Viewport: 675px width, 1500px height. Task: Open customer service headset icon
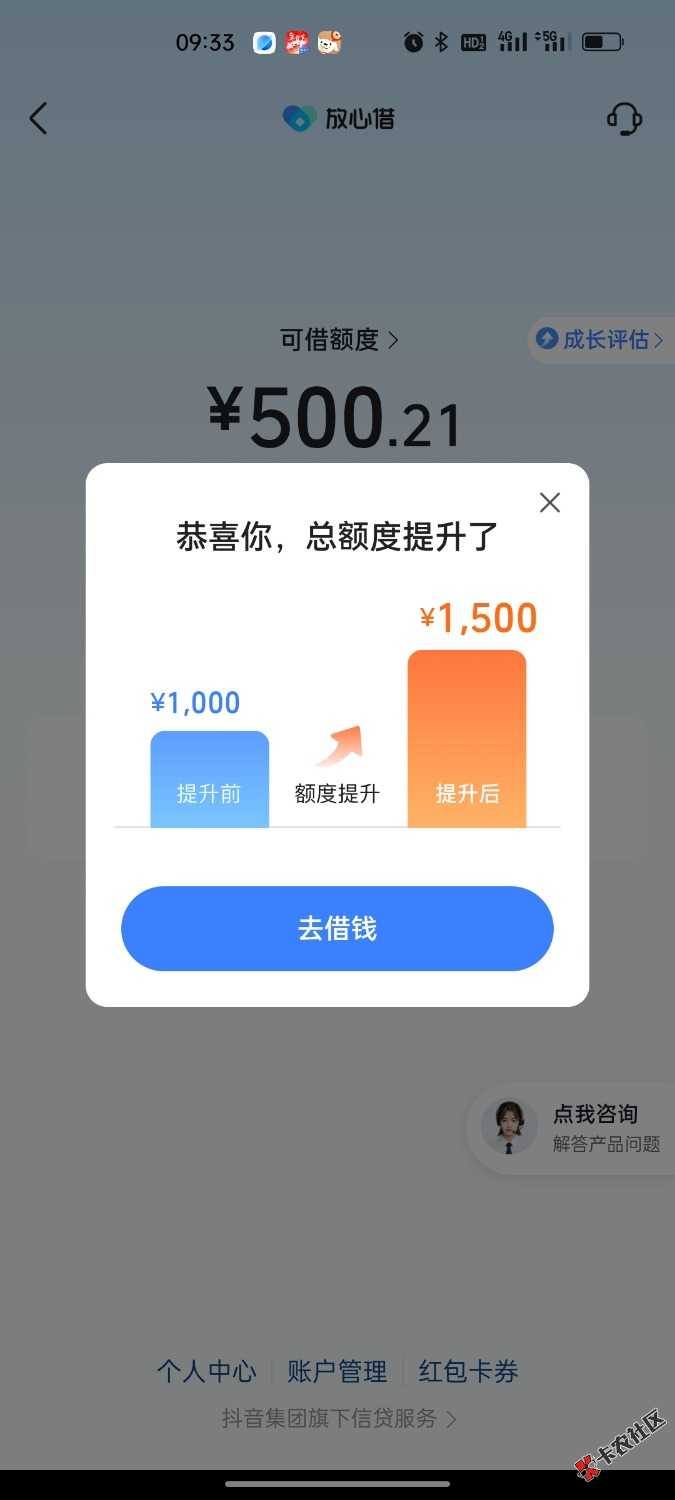point(624,119)
